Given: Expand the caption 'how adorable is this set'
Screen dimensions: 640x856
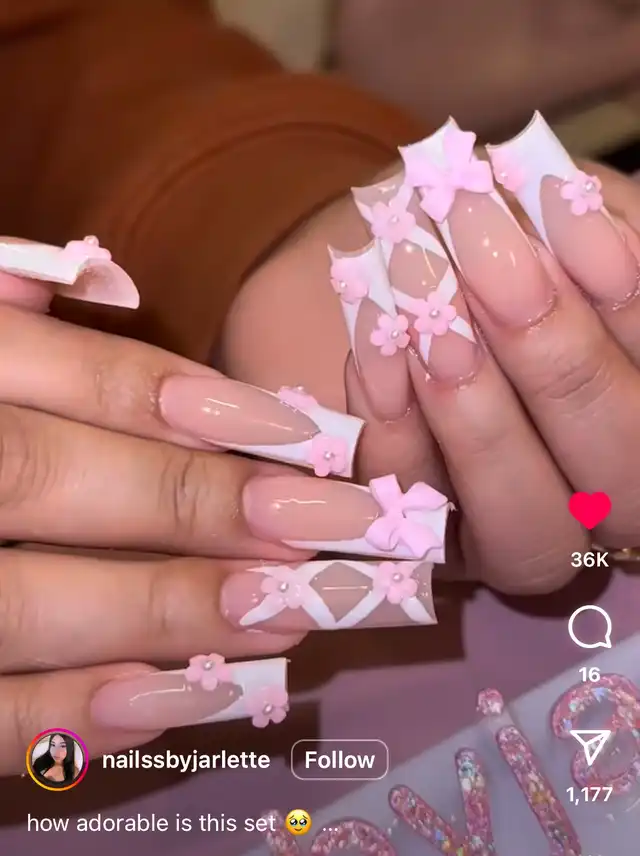Looking at the screenshot, I should pos(330,826).
